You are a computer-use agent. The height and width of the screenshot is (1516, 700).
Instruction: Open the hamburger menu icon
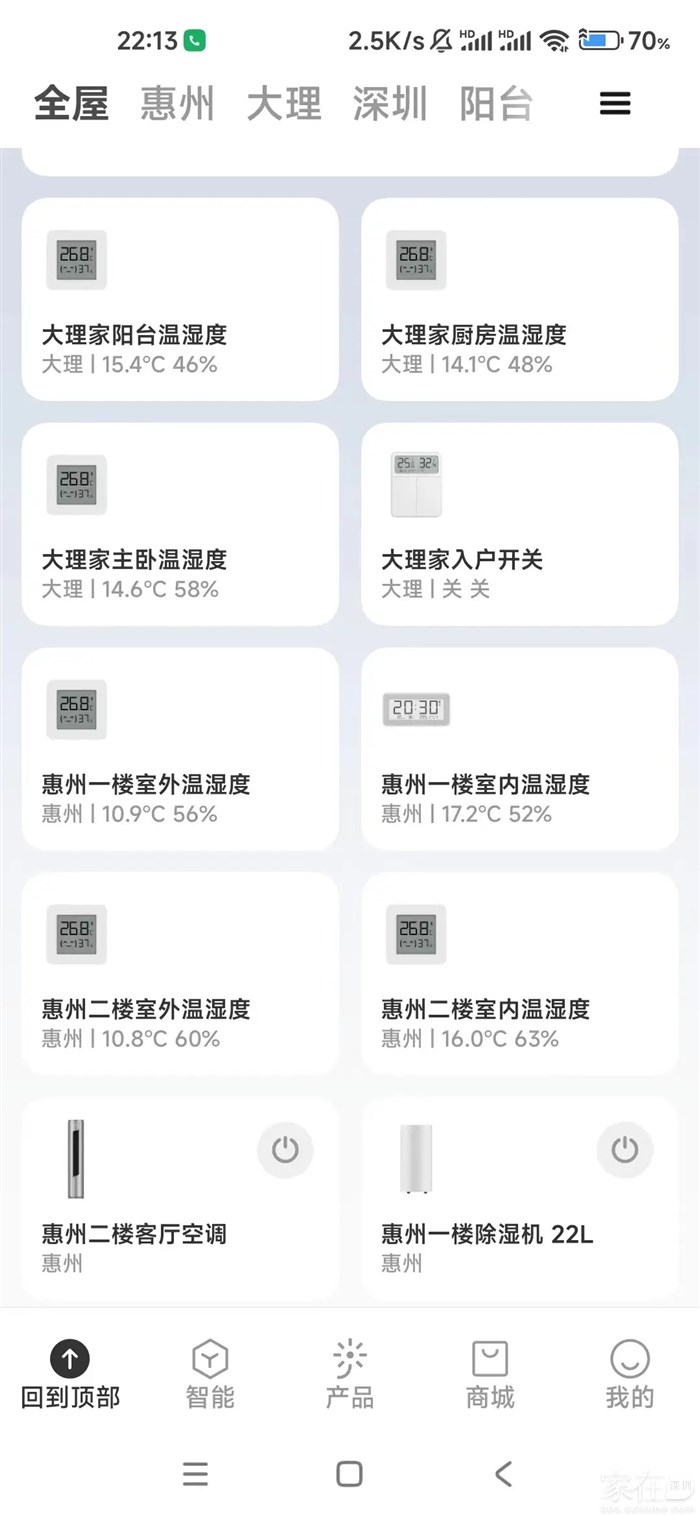pyautogui.click(x=614, y=104)
